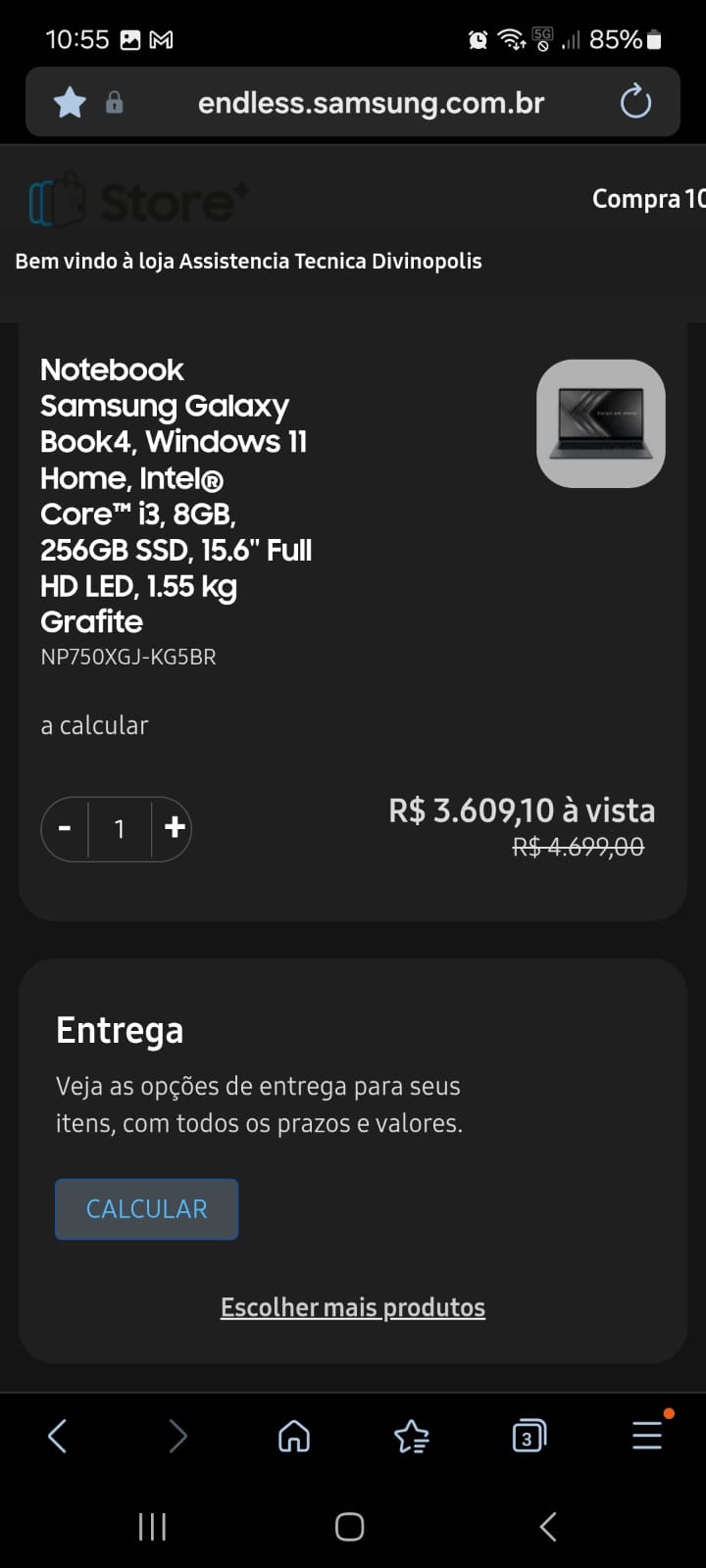Open the browser bookmarks list
Viewport: 706px width, 1568px height.
click(x=412, y=1437)
